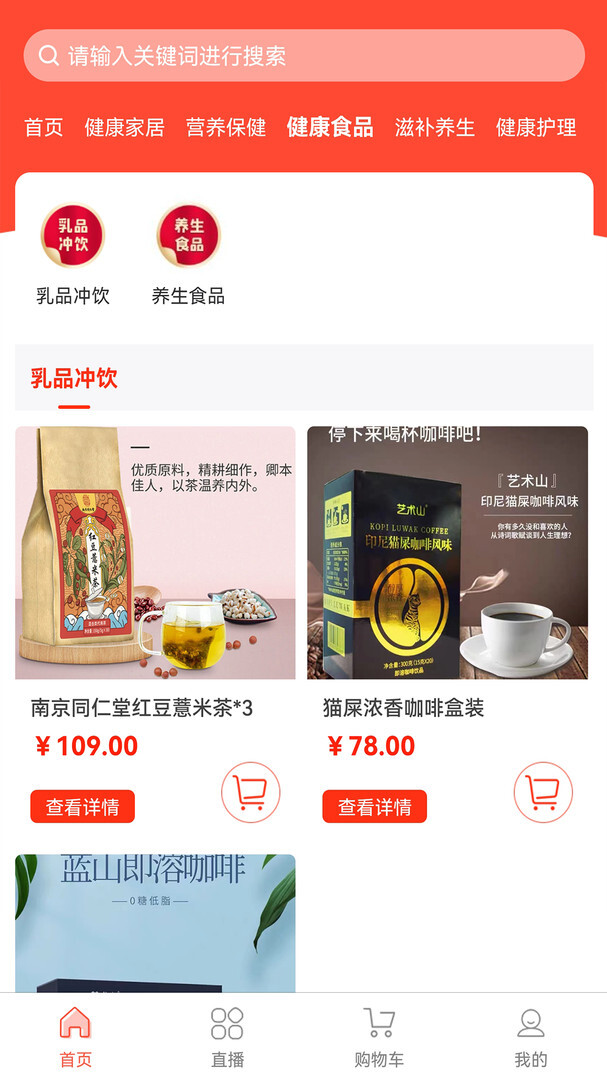Open the 购物车 bottom tab
The width and height of the screenshot is (607, 1080).
click(379, 1037)
